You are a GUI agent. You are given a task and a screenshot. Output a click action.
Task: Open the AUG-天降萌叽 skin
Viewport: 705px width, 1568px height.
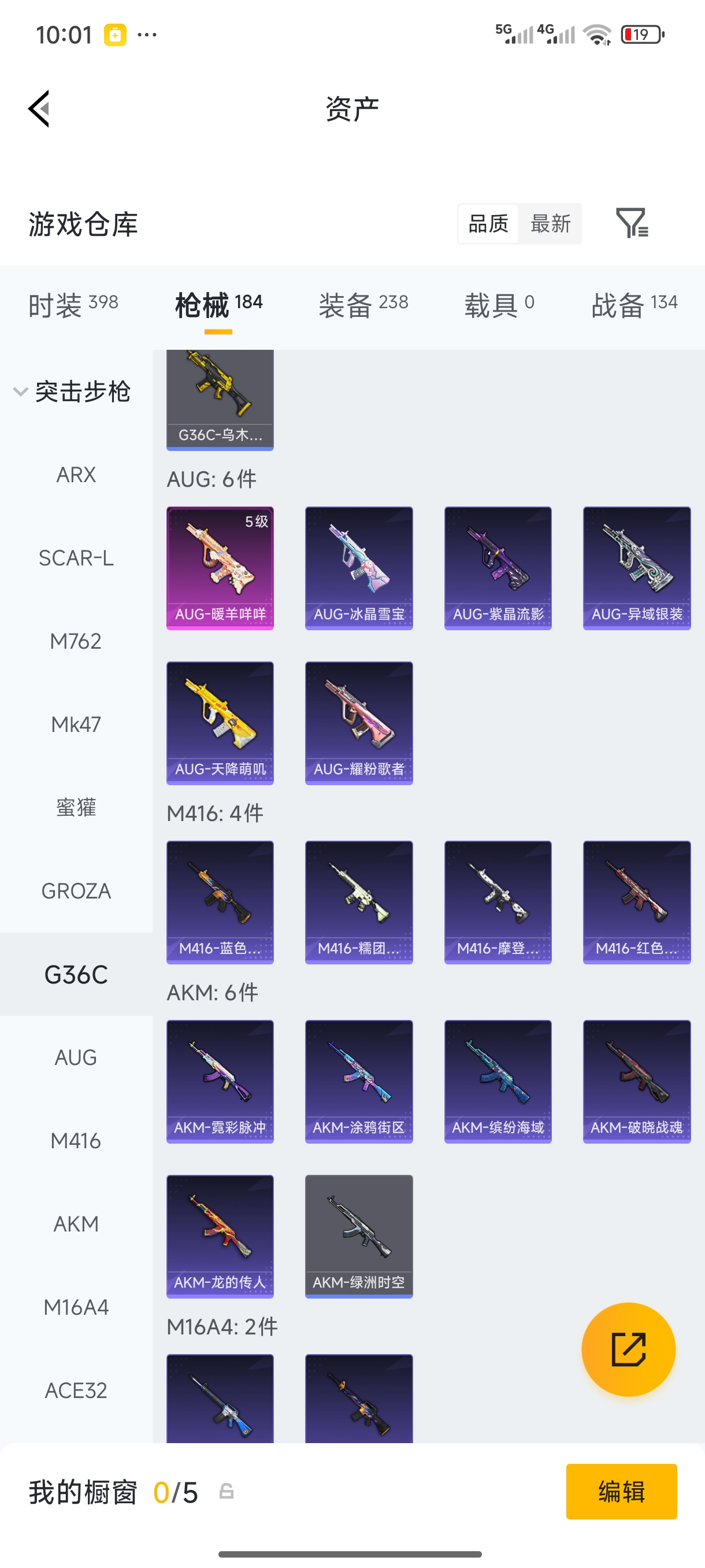pos(220,723)
